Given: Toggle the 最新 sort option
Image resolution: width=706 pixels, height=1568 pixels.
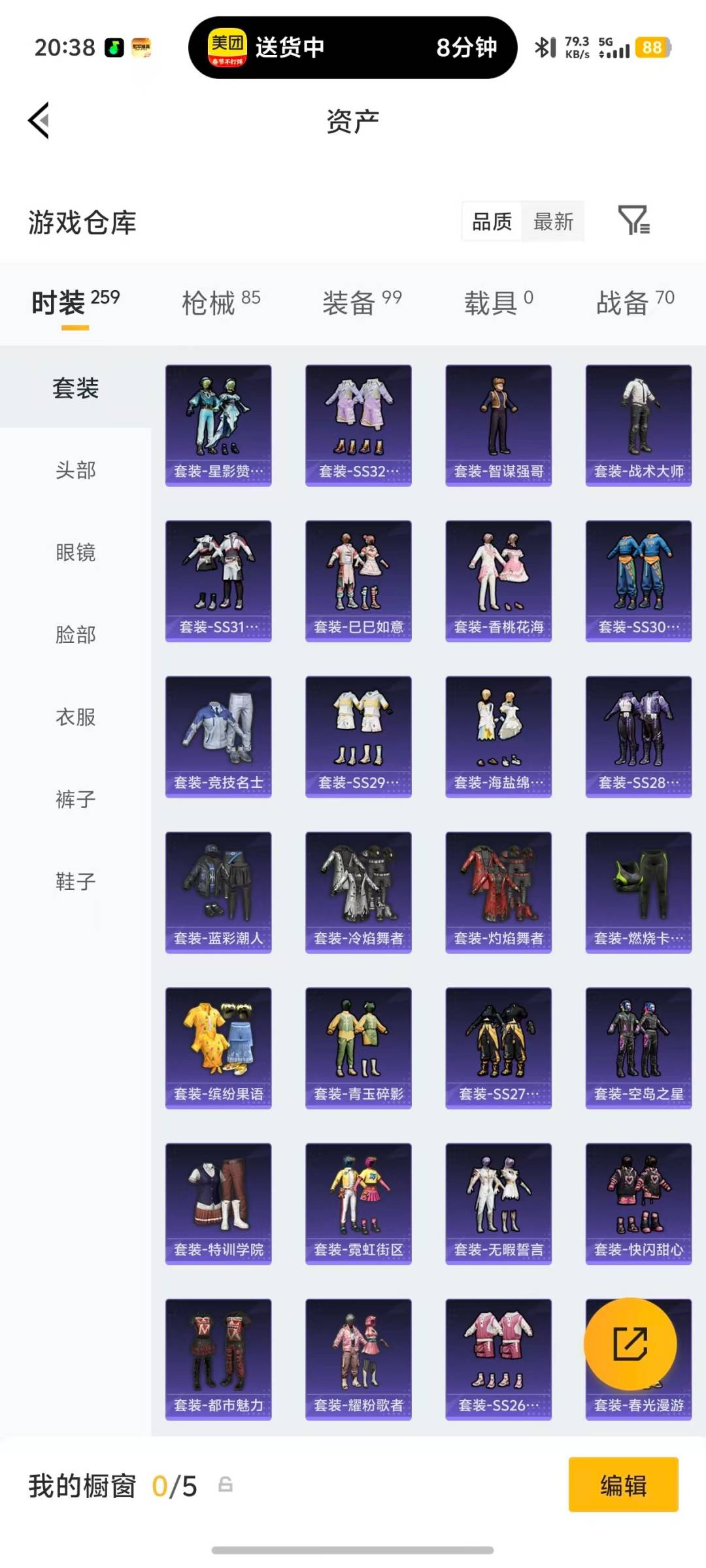Looking at the screenshot, I should point(553,222).
